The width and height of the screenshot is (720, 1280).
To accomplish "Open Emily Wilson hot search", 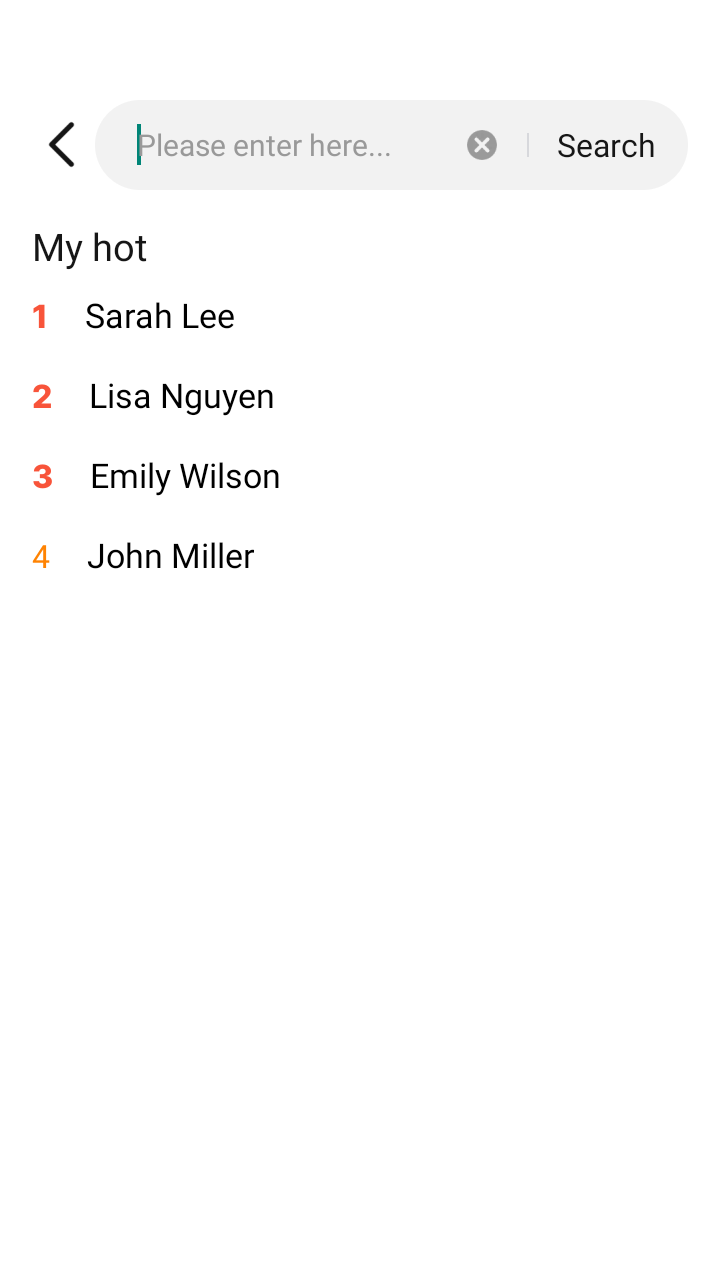I will tap(185, 477).
